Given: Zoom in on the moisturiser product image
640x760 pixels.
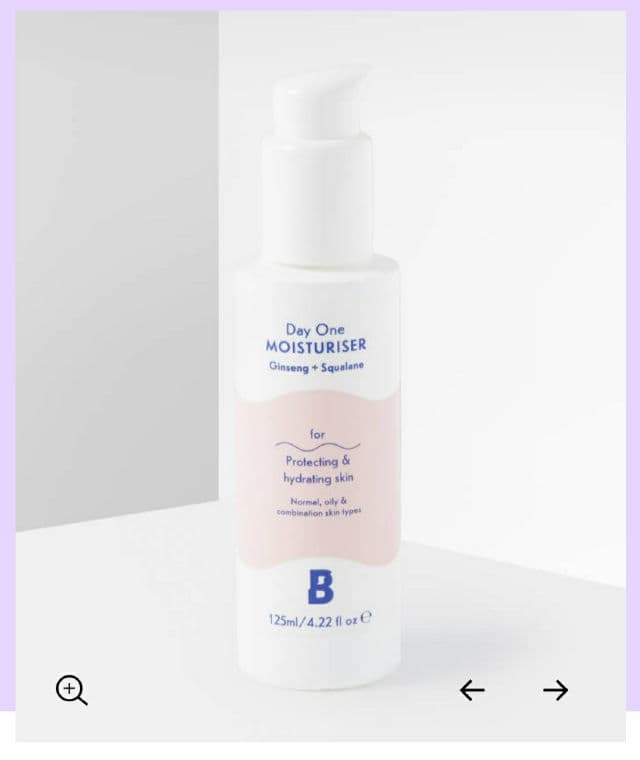Looking at the screenshot, I should point(71,689).
